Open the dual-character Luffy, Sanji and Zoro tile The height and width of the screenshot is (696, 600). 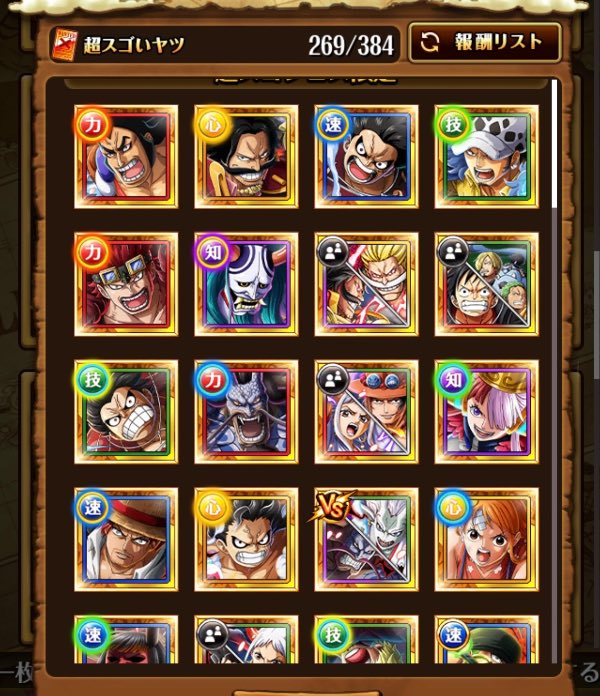[486, 284]
